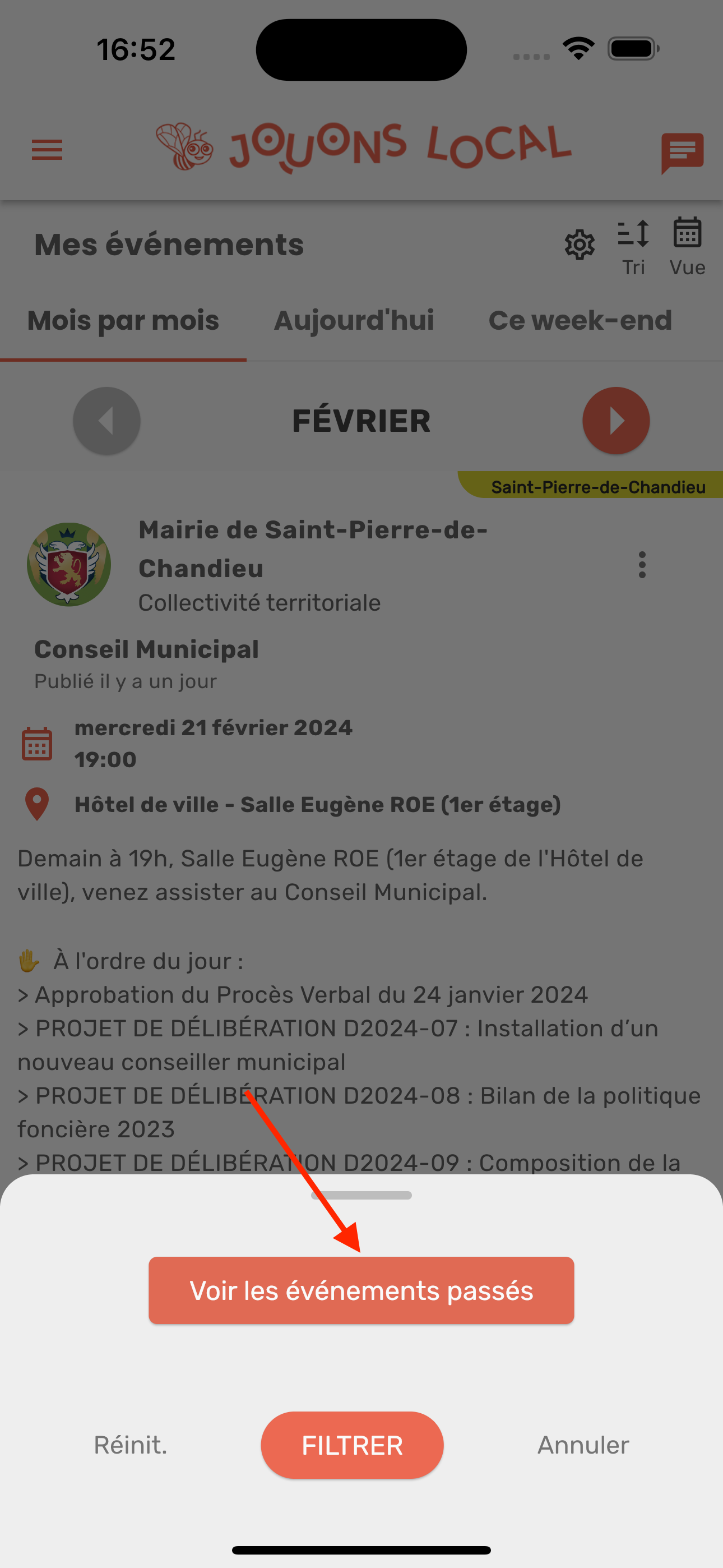Apply filters with the FILTRER button
723x1568 pixels.
point(352,1445)
